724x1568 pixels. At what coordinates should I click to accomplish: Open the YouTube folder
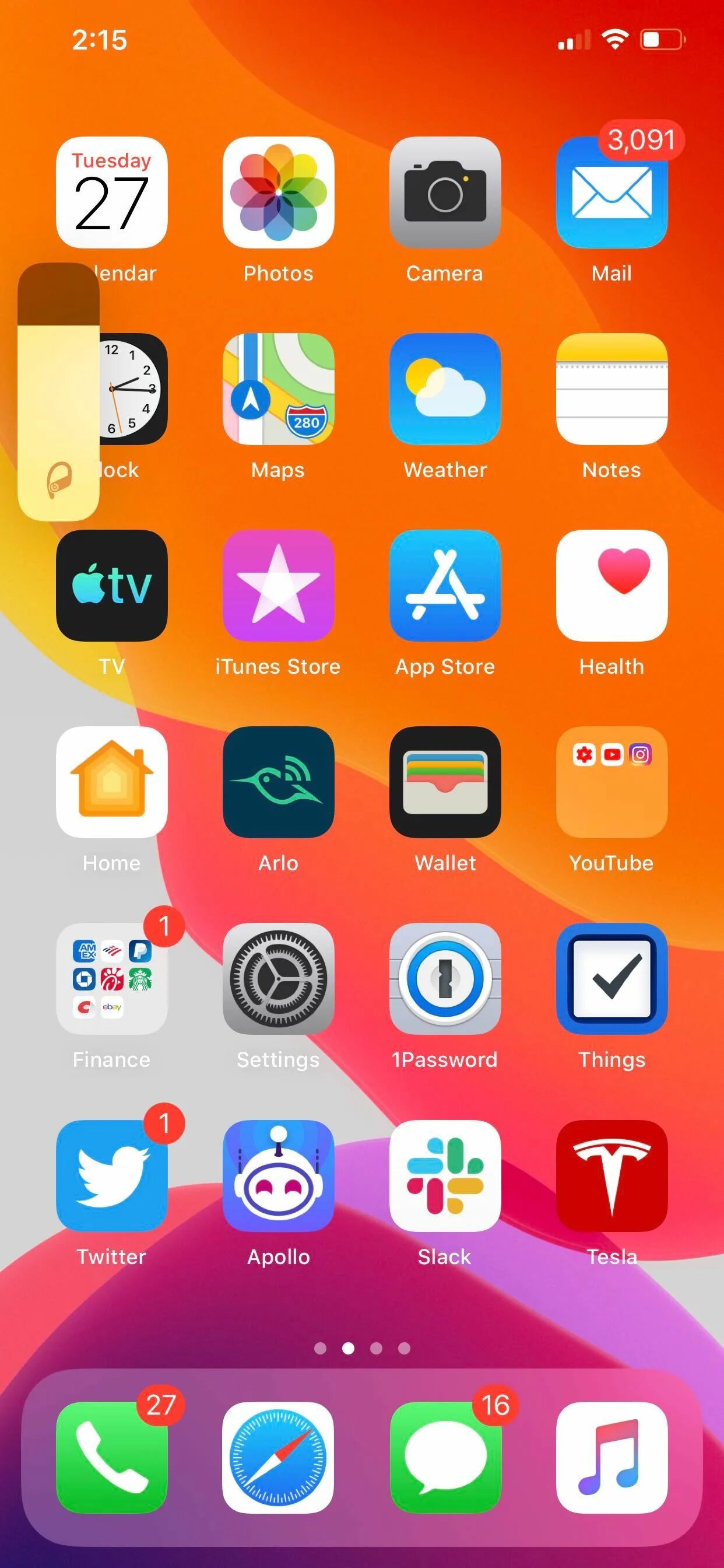tap(611, 782)
